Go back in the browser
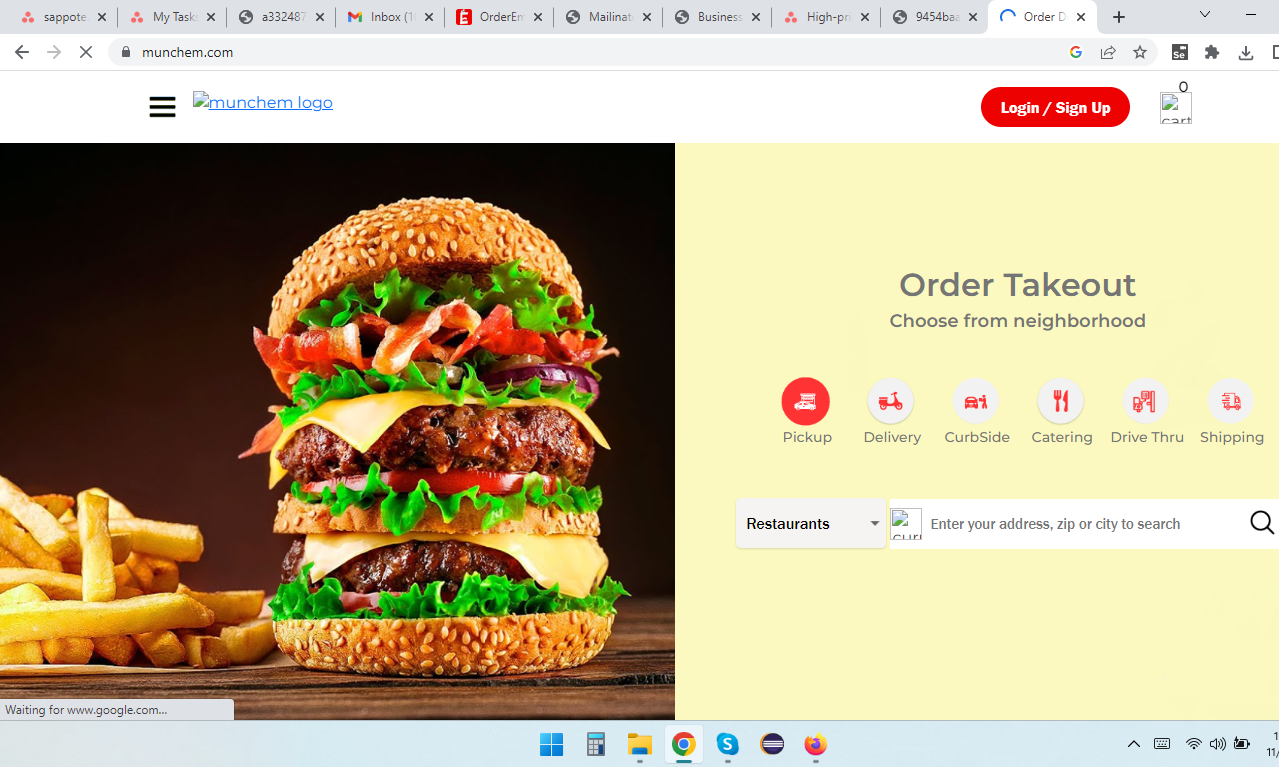The height and width of the screenshot is (767, 1279). coord(22,52)
